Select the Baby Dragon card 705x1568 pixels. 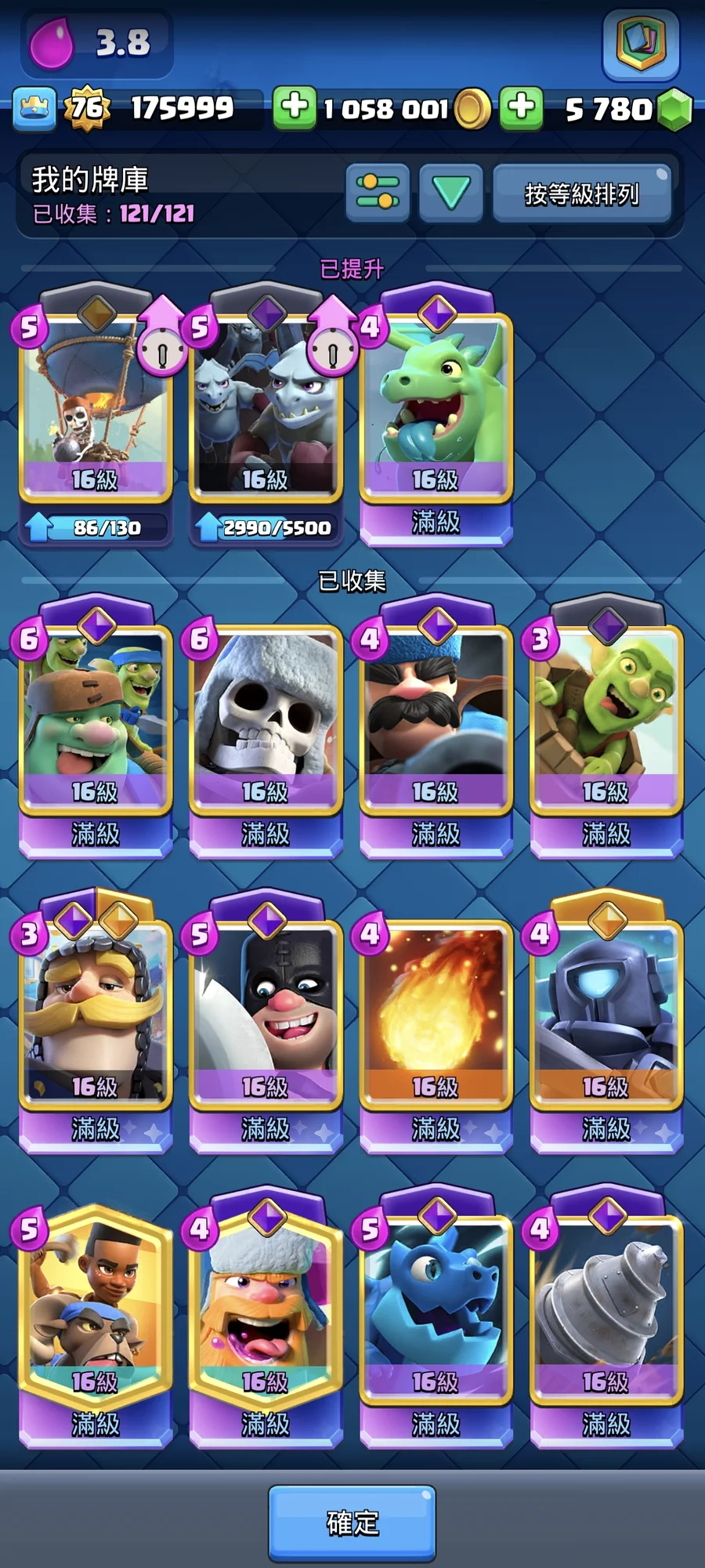[x=436, y=400]
